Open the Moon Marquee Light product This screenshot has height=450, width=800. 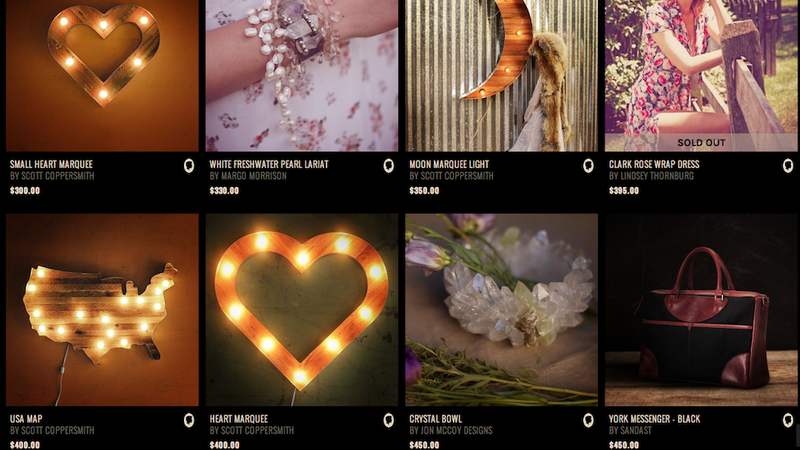coord(502,75)
